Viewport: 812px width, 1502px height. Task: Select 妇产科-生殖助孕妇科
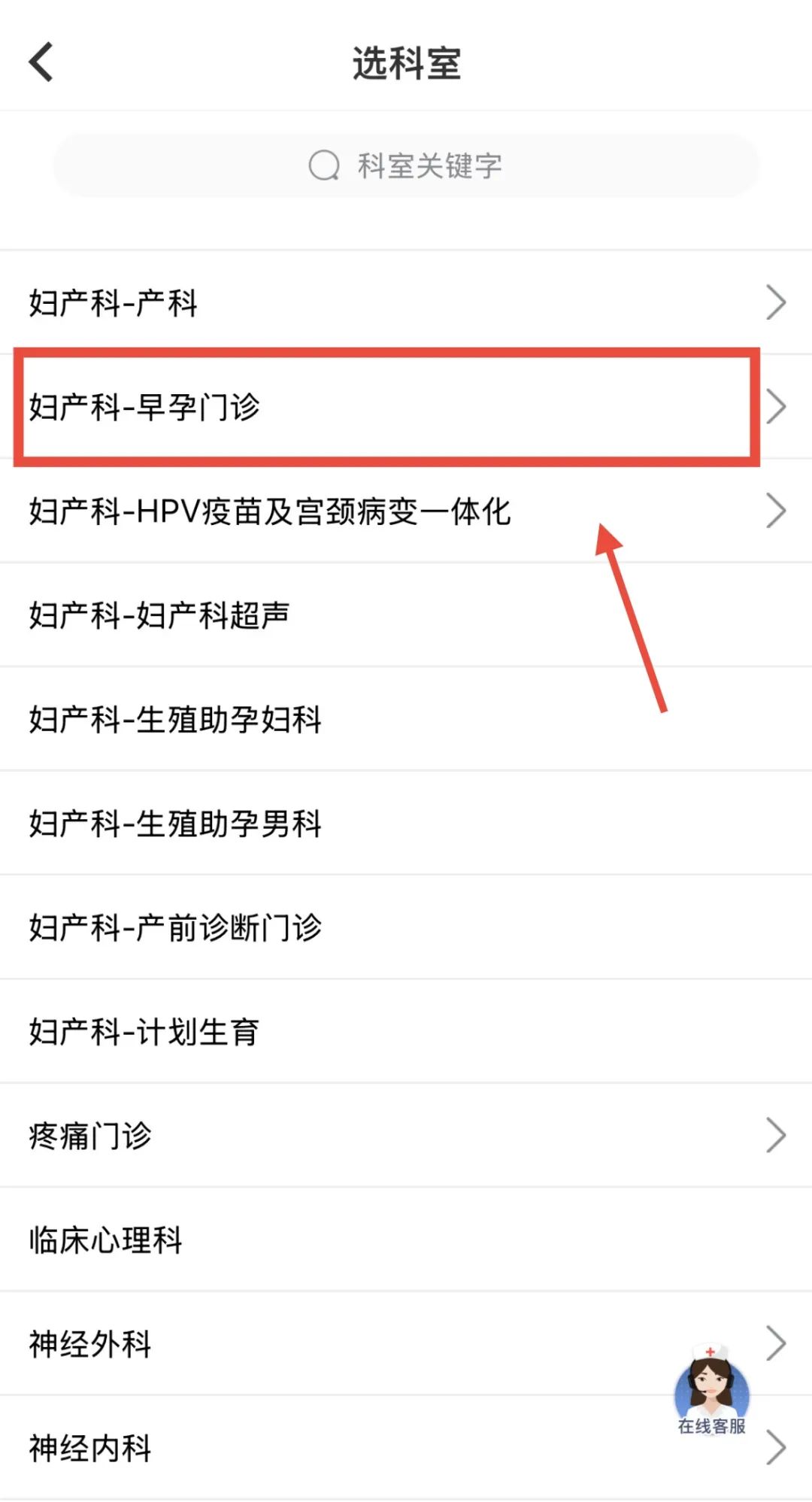[x=406, y=719]
